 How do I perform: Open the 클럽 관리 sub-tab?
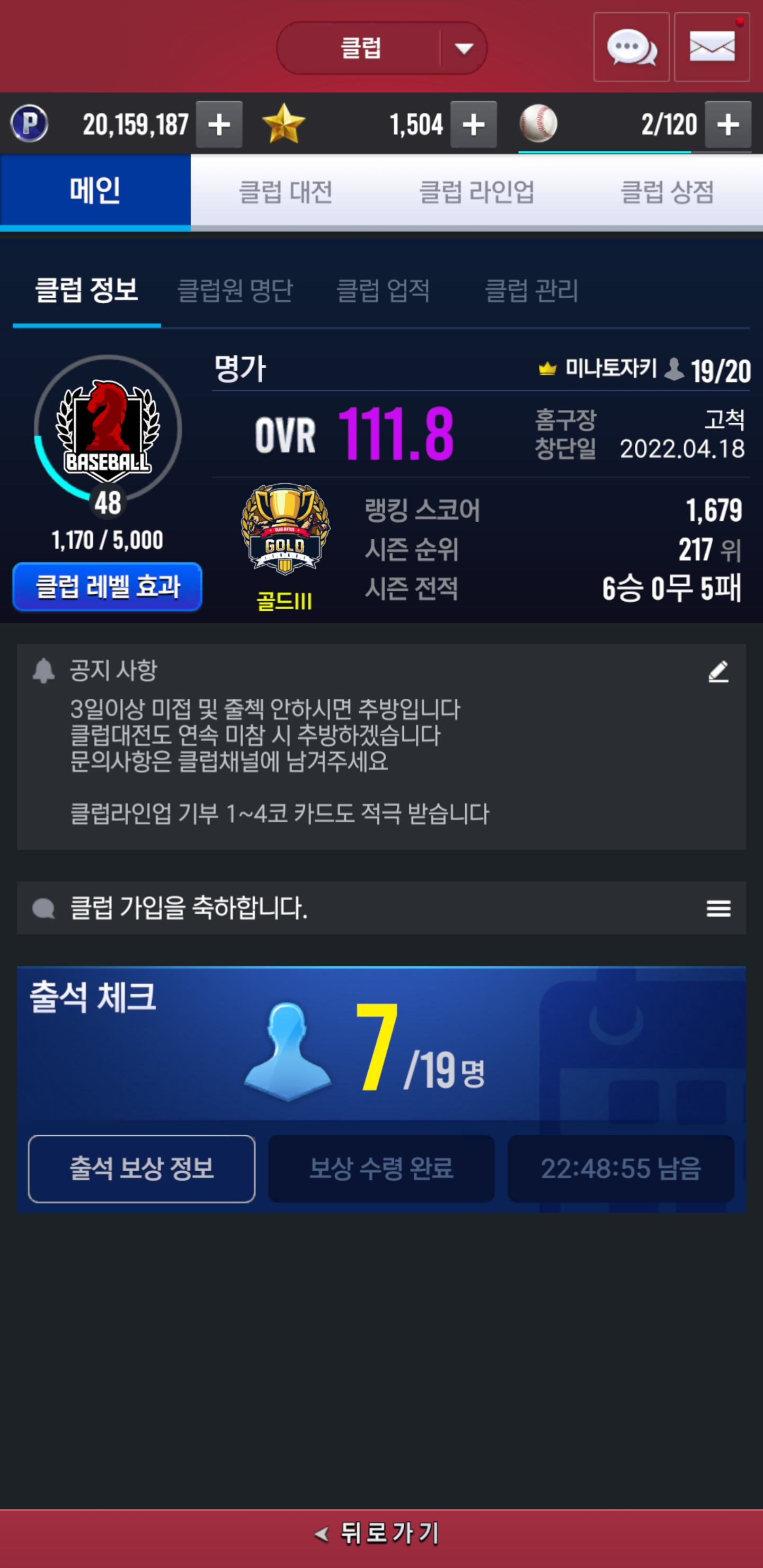(x=531, y=290)
